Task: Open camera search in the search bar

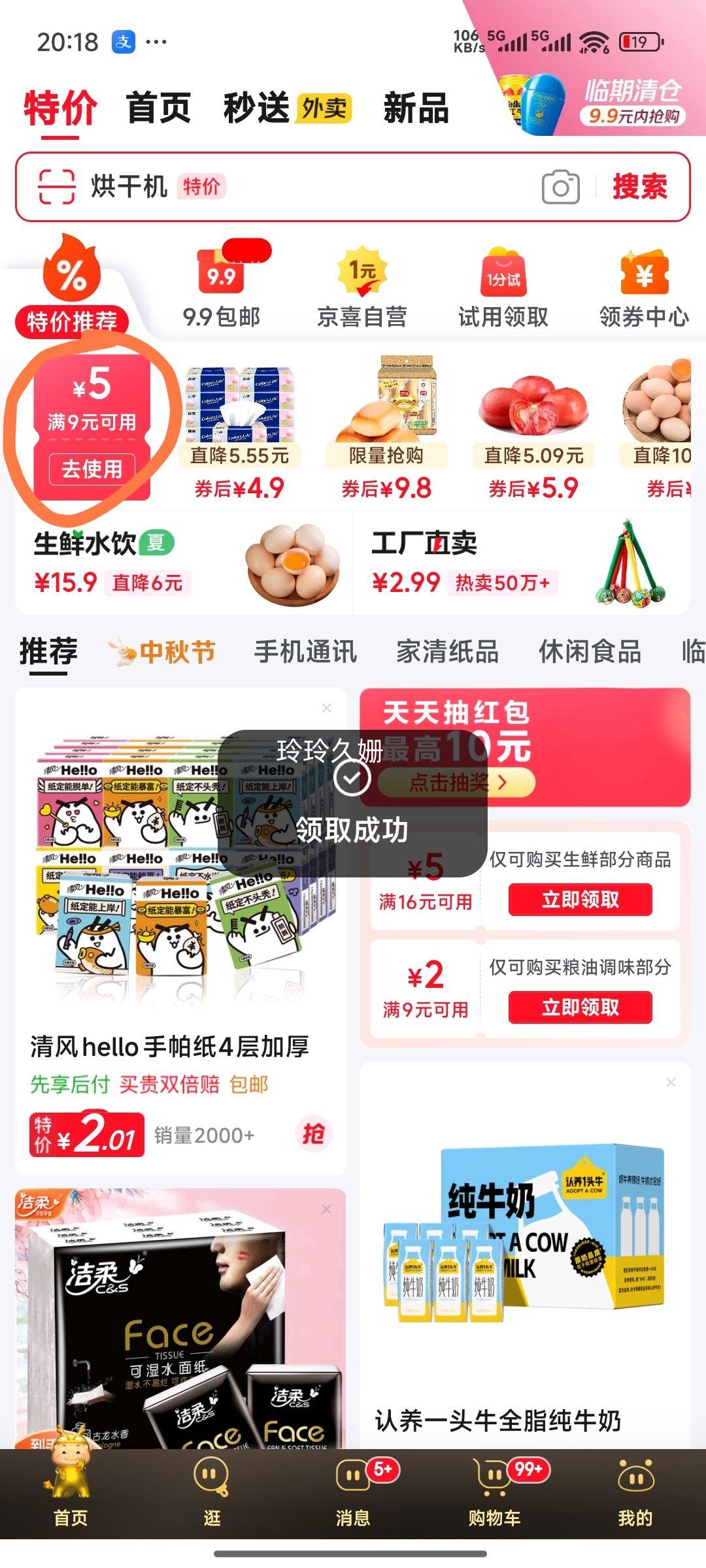Action: click(560, 188)
